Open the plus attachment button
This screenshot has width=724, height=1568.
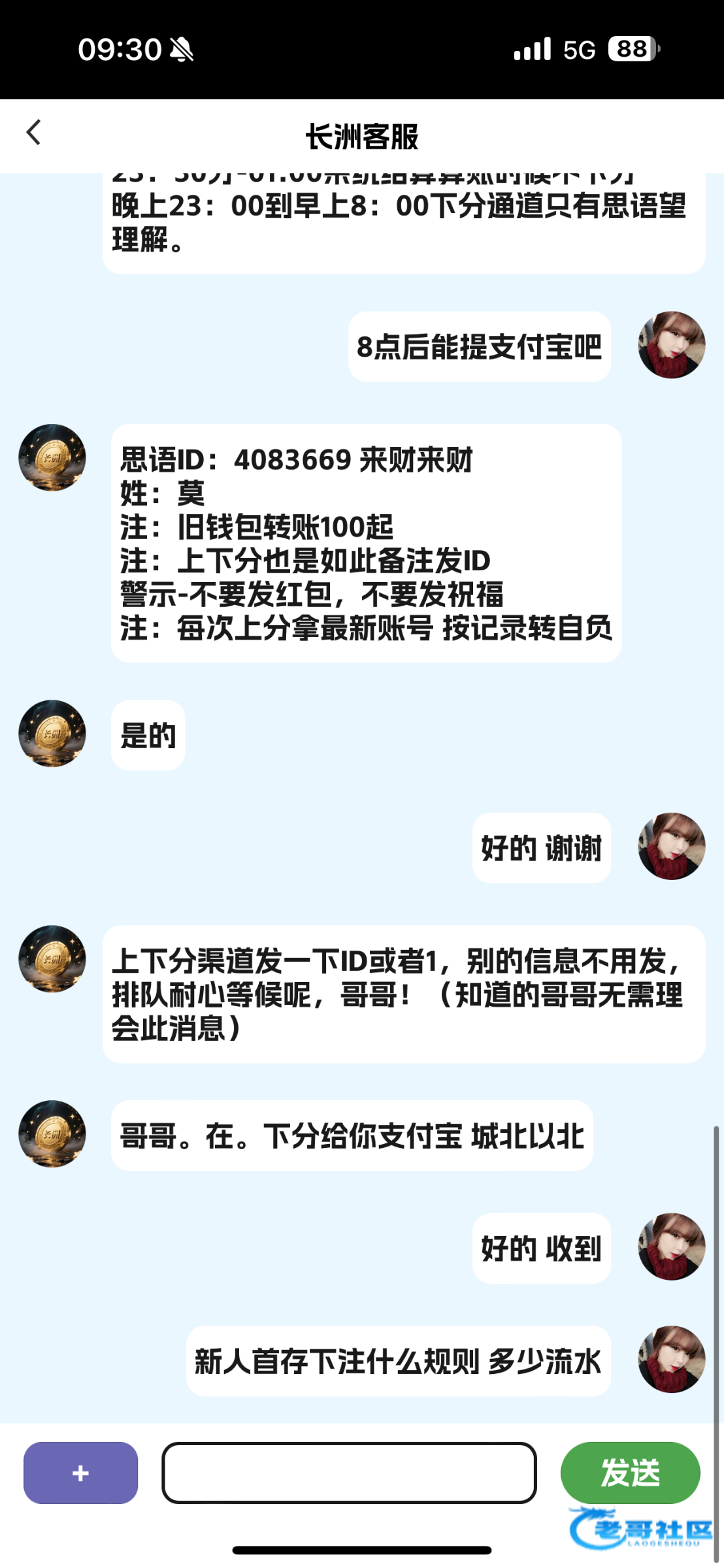click(80, 1473)
